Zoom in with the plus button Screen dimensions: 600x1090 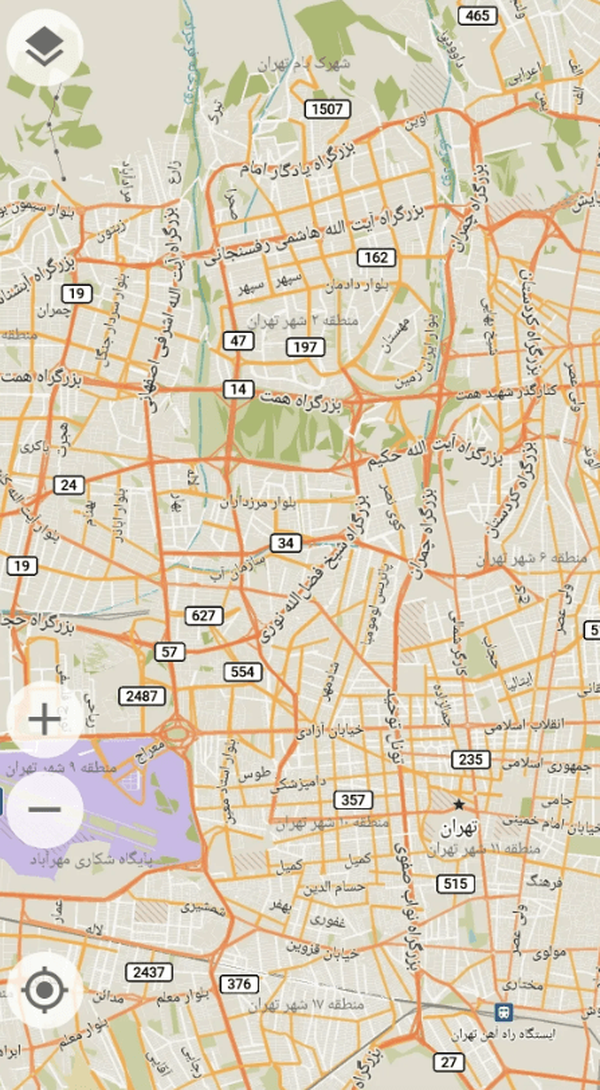(x=44, y=719)
